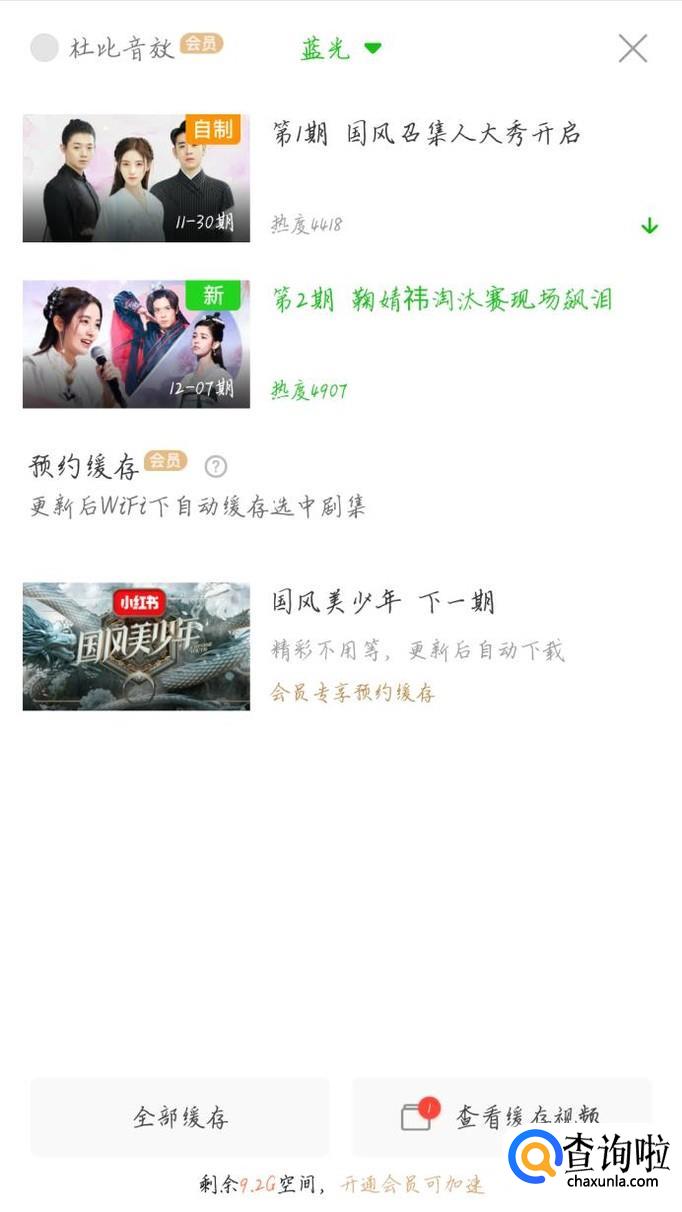Screen dimensions: 682x1212
Task: Select episode 第2期 鞠婧祎淘汰赛现场飙泪
Action: (341, 344)
